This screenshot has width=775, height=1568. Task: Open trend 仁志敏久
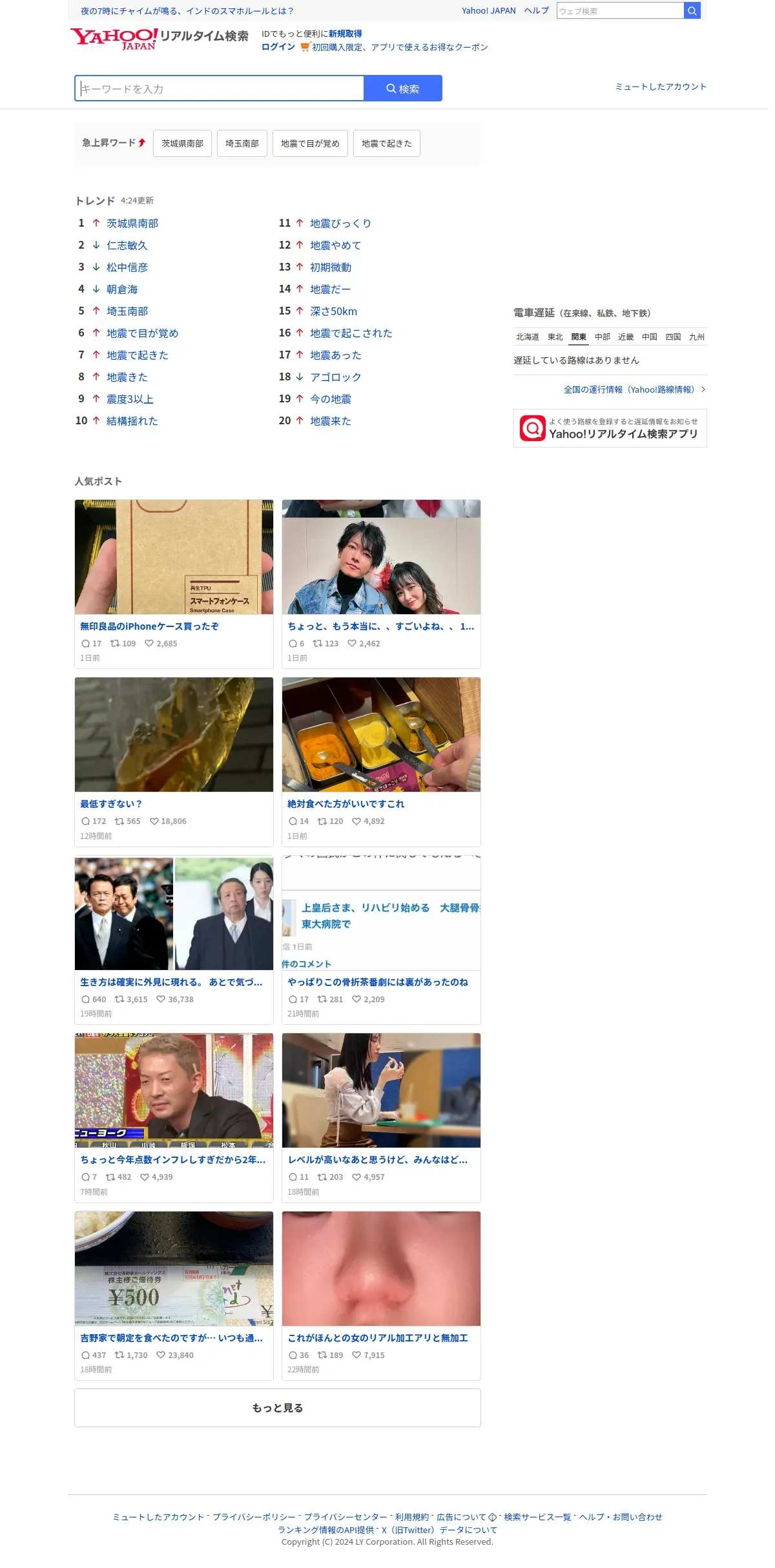(127, 245)
